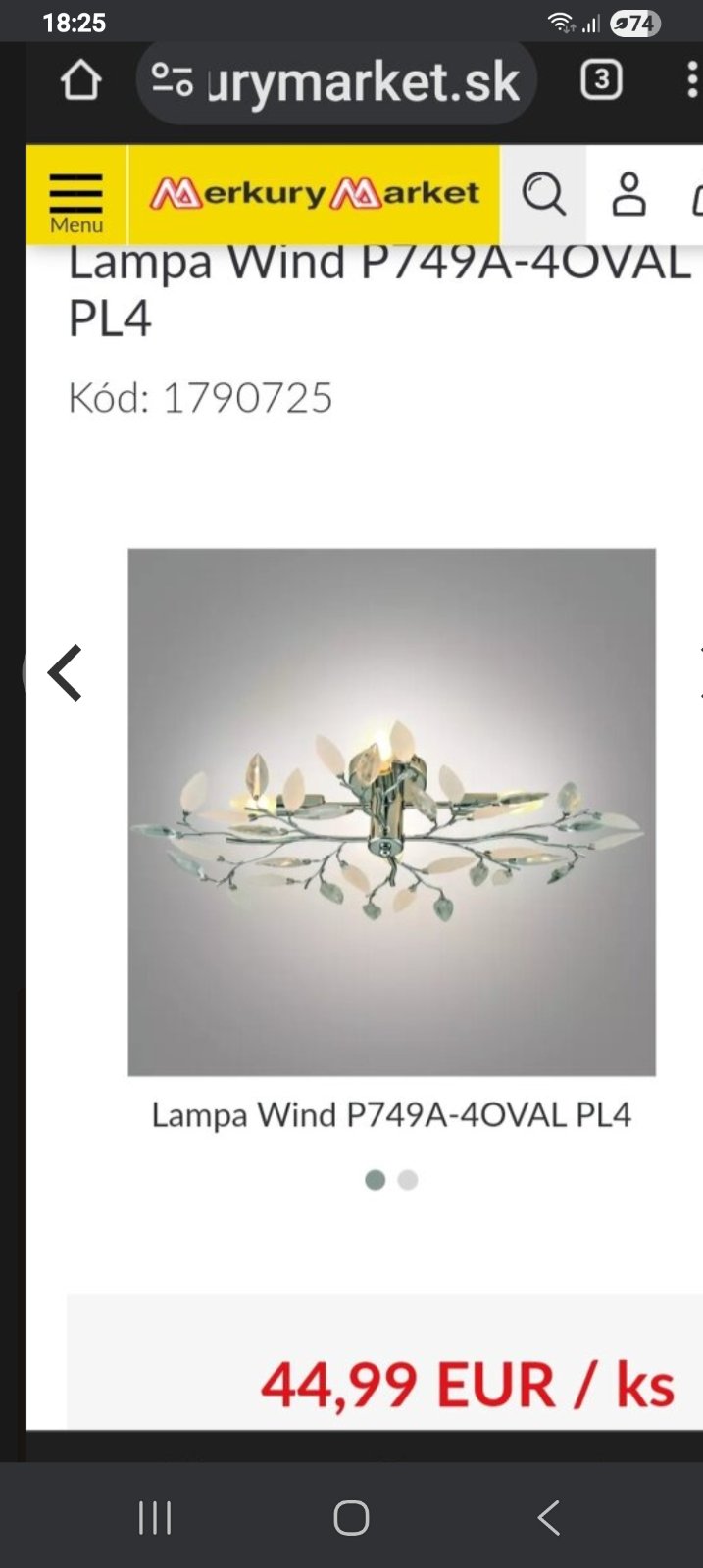Go back with the system back button
The image size is (703, 1568).
tap(548, 1518)
